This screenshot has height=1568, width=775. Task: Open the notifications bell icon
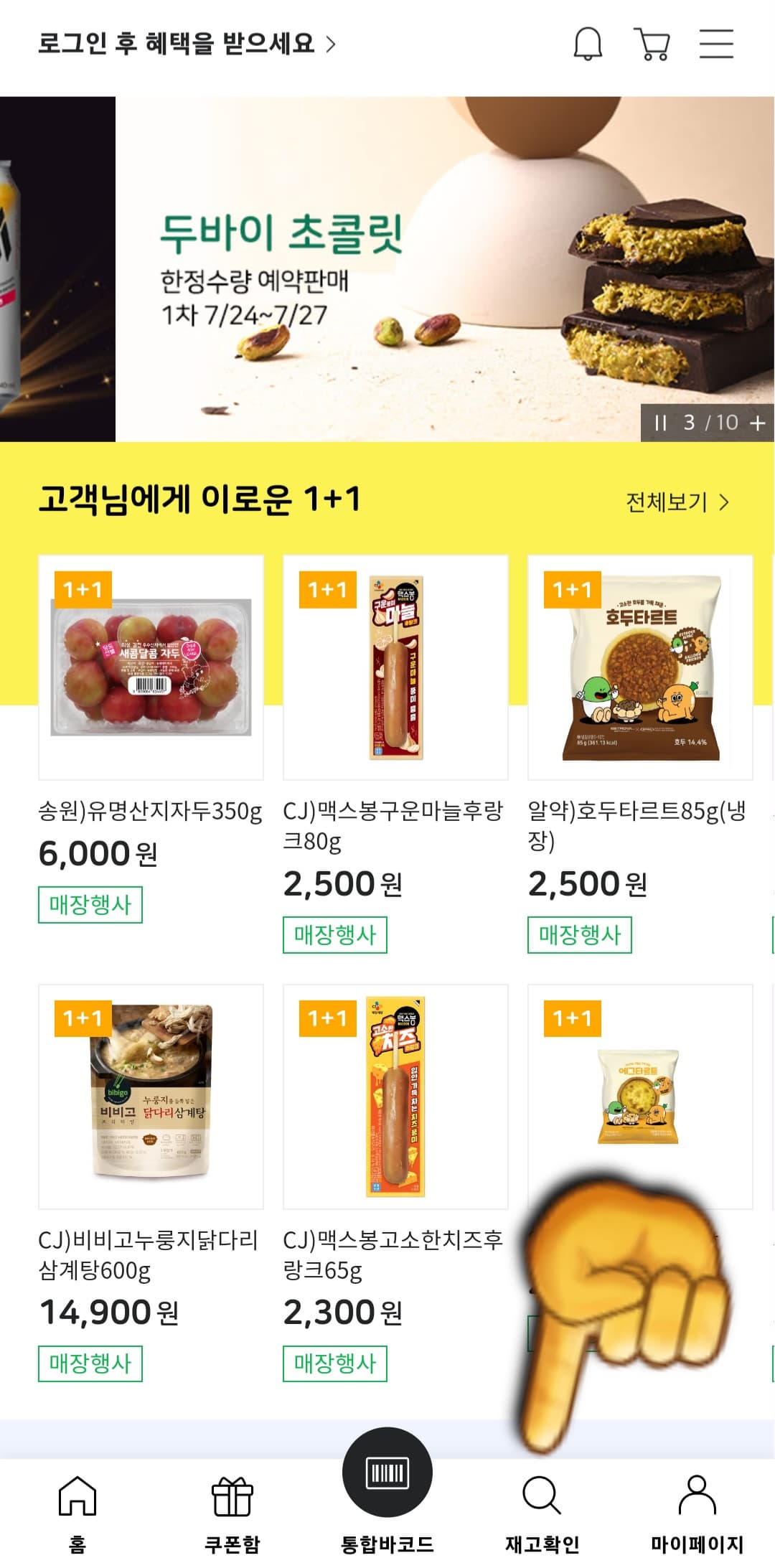(x=588, y=44)
